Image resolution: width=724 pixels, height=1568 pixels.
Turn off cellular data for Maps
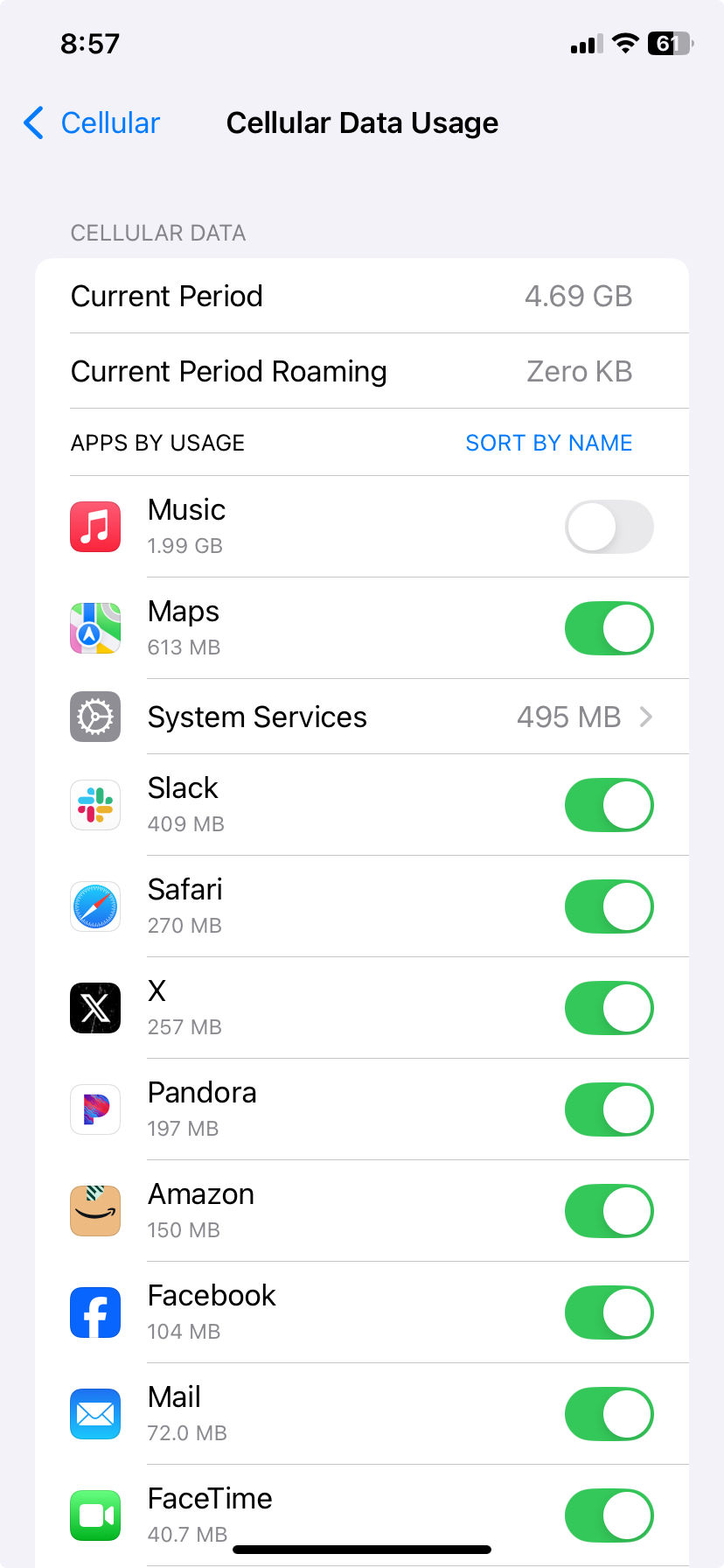click(x=609, y=628)
